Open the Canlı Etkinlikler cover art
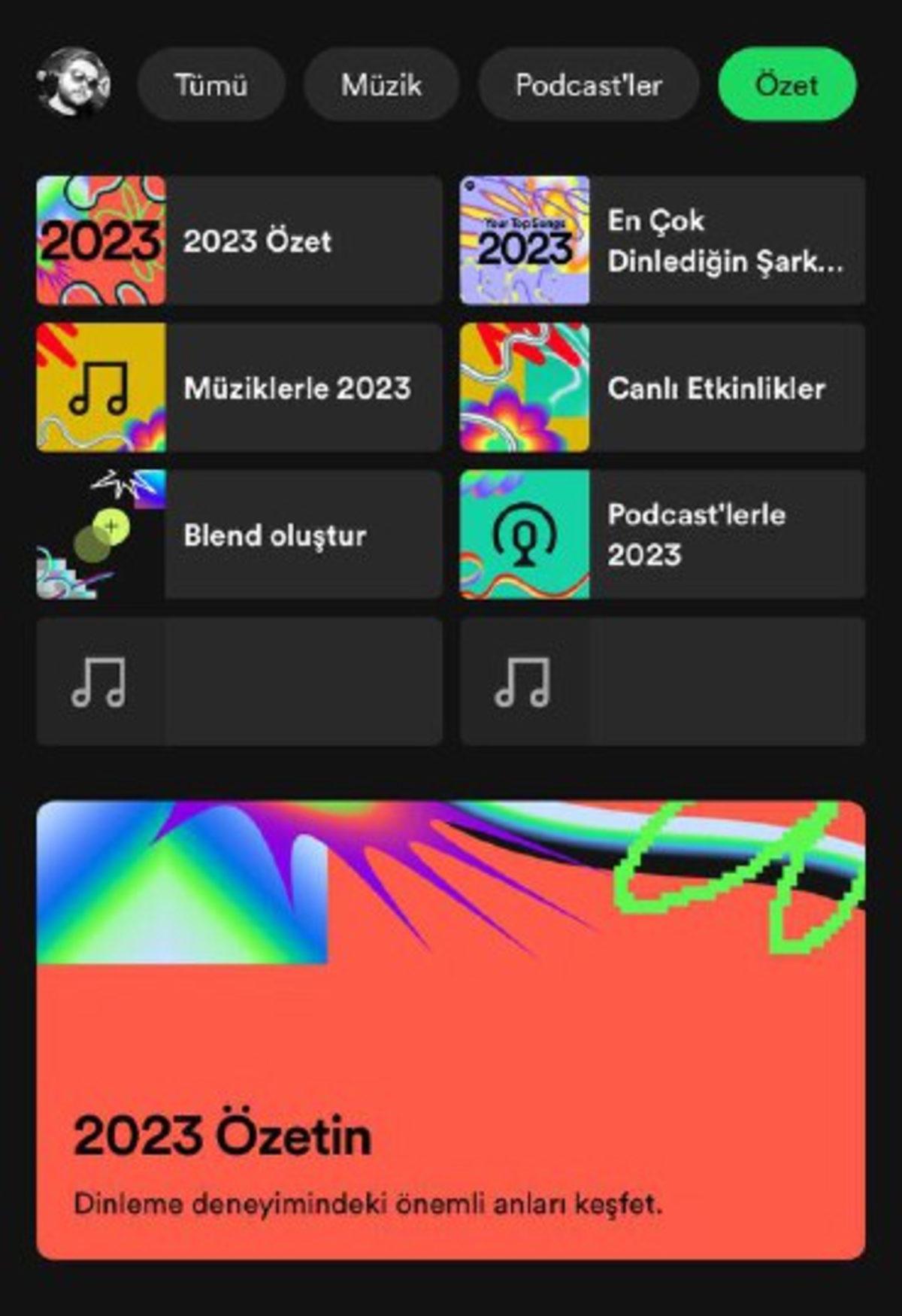Screen dimensions: 902x1316 coord(525,387)
